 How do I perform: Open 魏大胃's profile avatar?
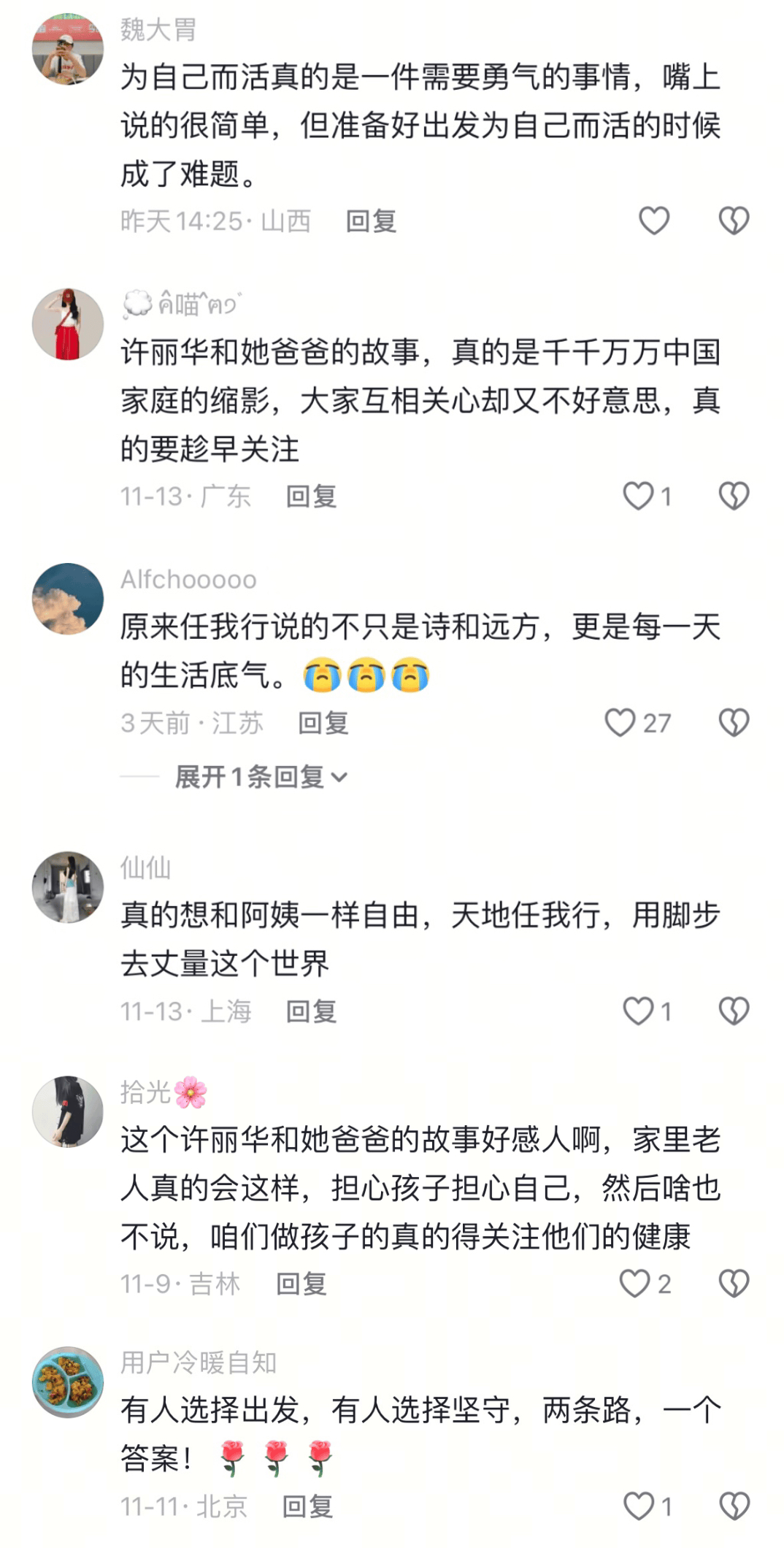click(68, 49)
